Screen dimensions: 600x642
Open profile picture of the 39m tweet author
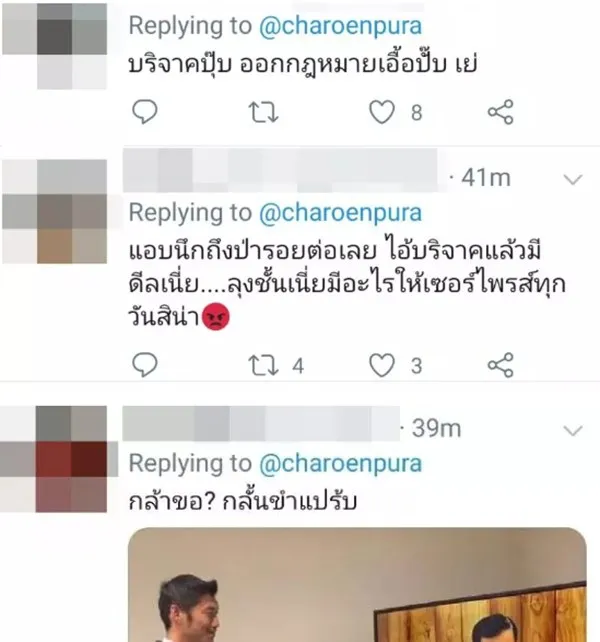click(x=54, y=460)
